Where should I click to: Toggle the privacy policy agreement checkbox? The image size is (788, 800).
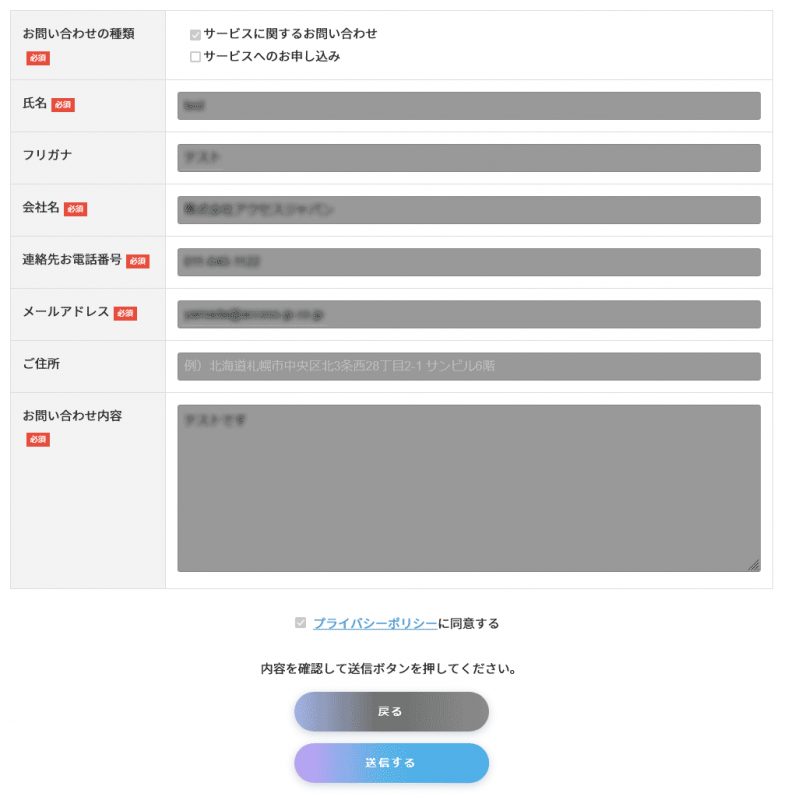tap(300, 623)
